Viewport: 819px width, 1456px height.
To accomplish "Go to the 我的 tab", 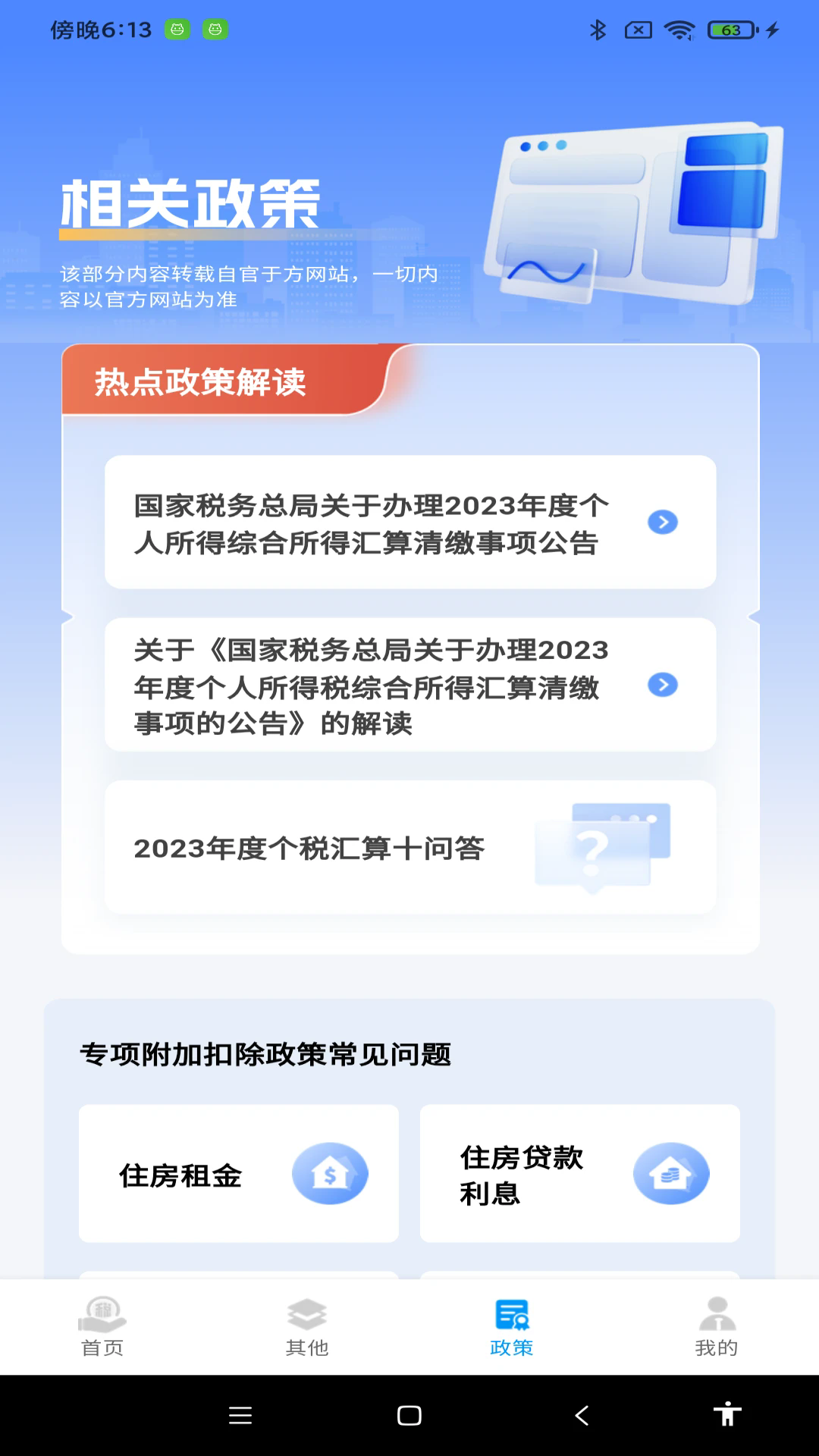I will coord(717,1327).
